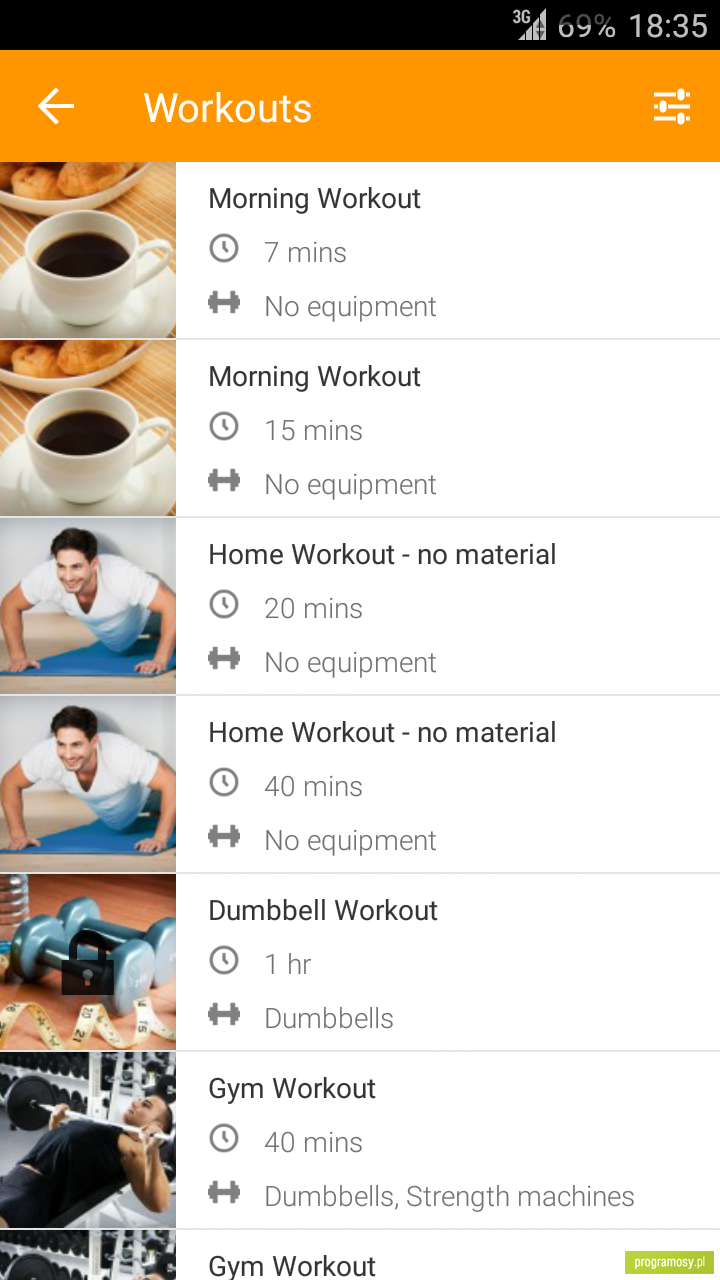Select the 40 mins Home Workout
The image size is (720, 1280).
tap(360, 784)
